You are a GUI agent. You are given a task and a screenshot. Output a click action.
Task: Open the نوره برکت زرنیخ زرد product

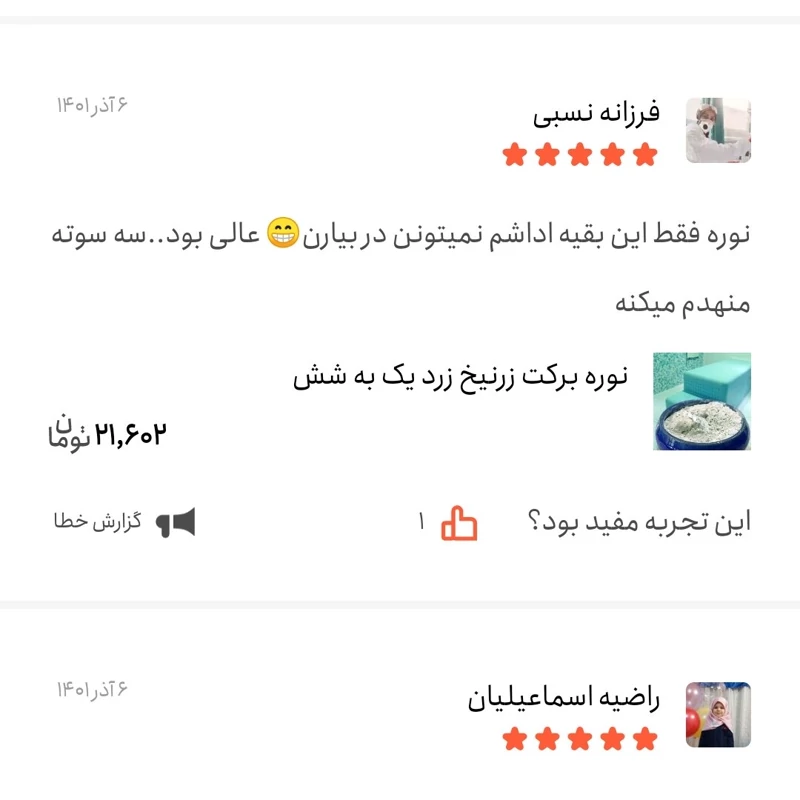460,378
